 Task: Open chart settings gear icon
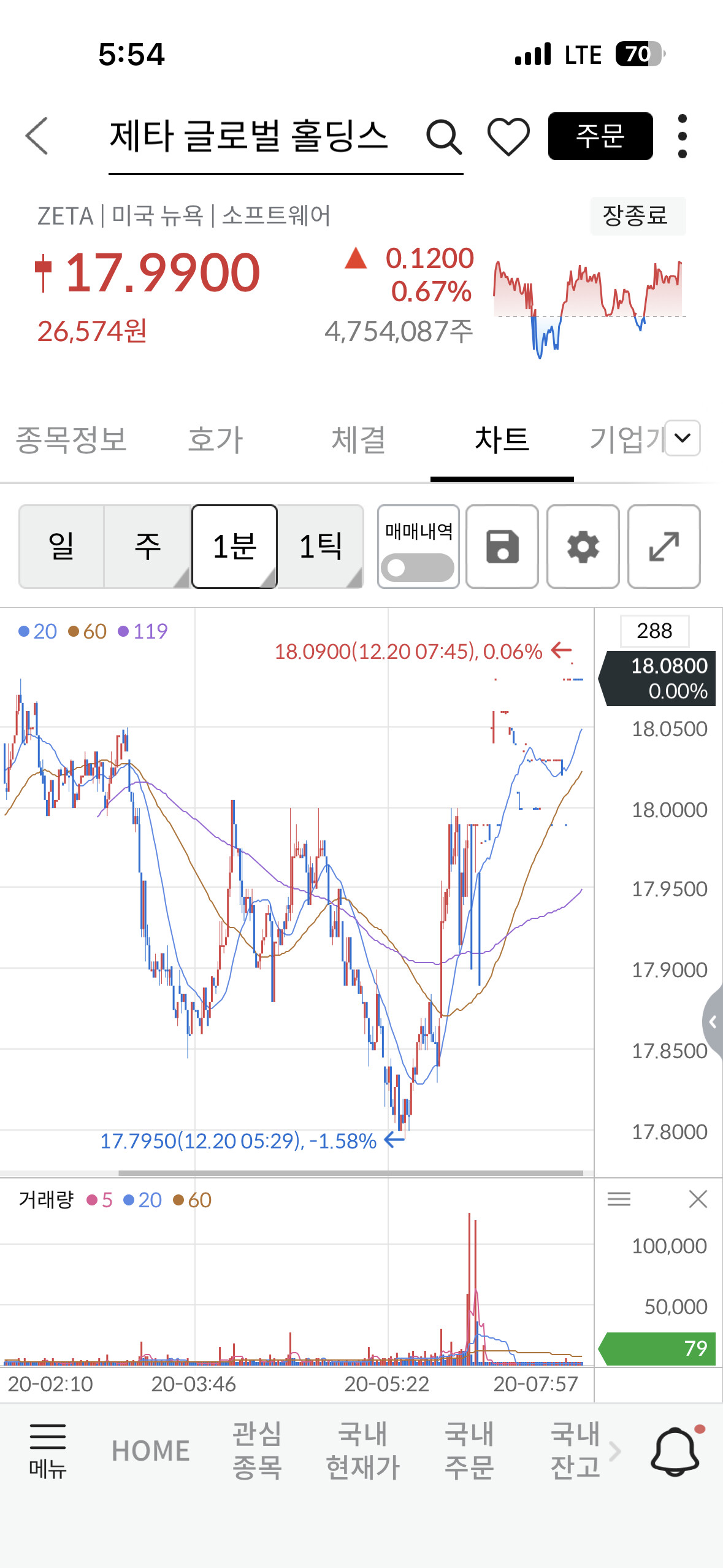pos(583,546)
